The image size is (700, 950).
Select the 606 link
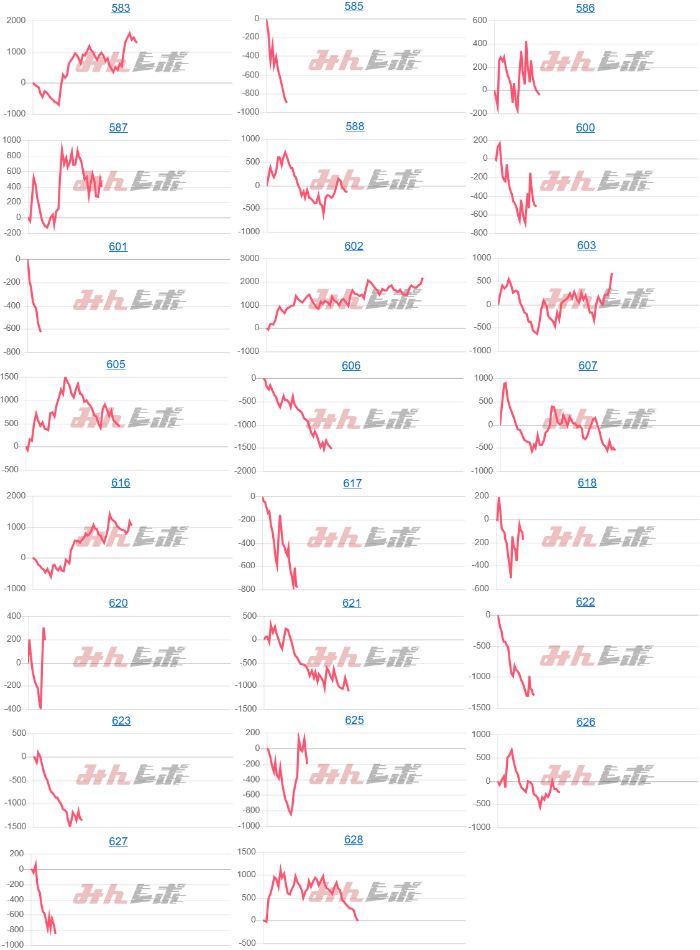[351, 366]
